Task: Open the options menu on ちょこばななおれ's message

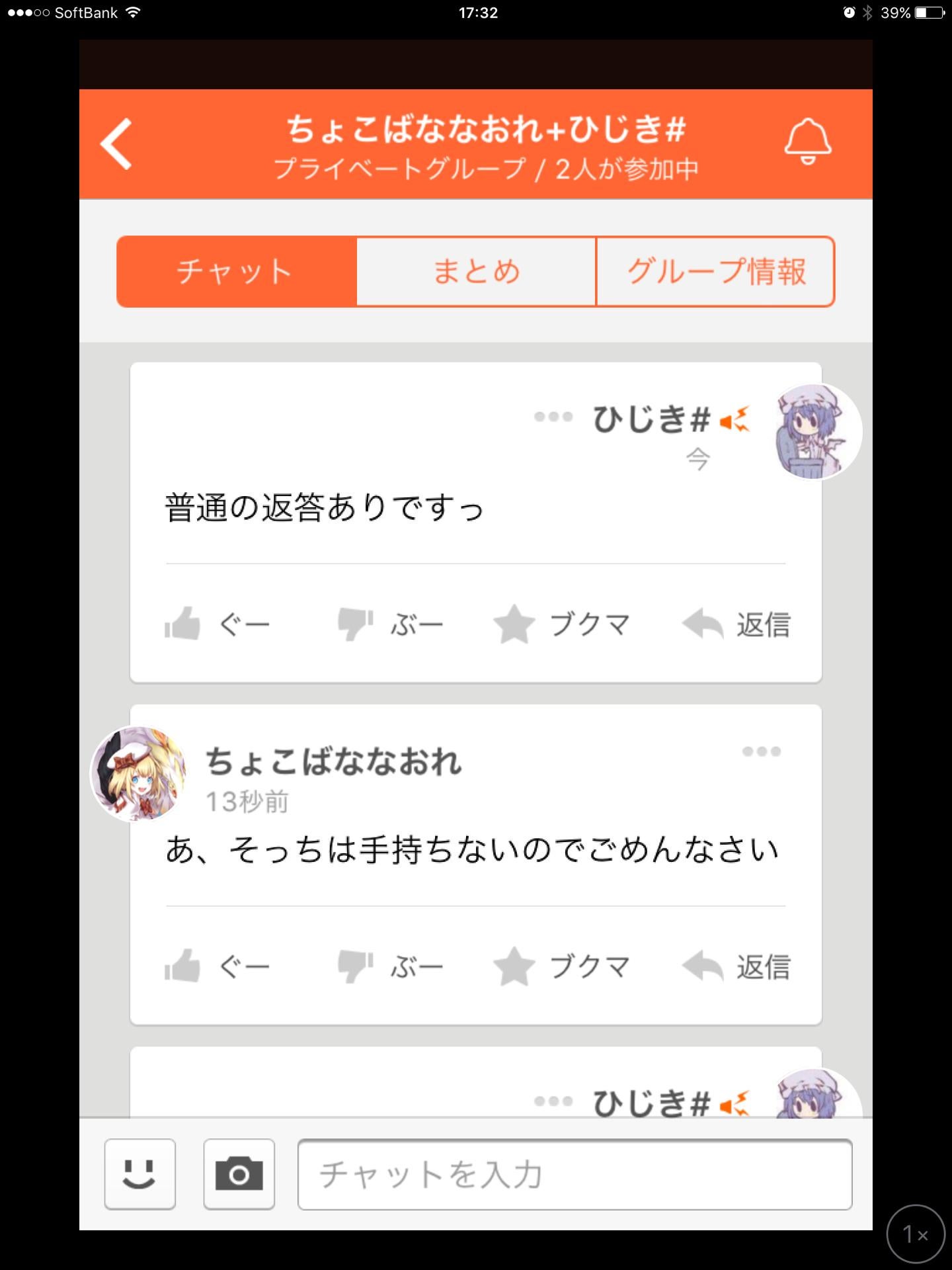Action: [760, 750]
